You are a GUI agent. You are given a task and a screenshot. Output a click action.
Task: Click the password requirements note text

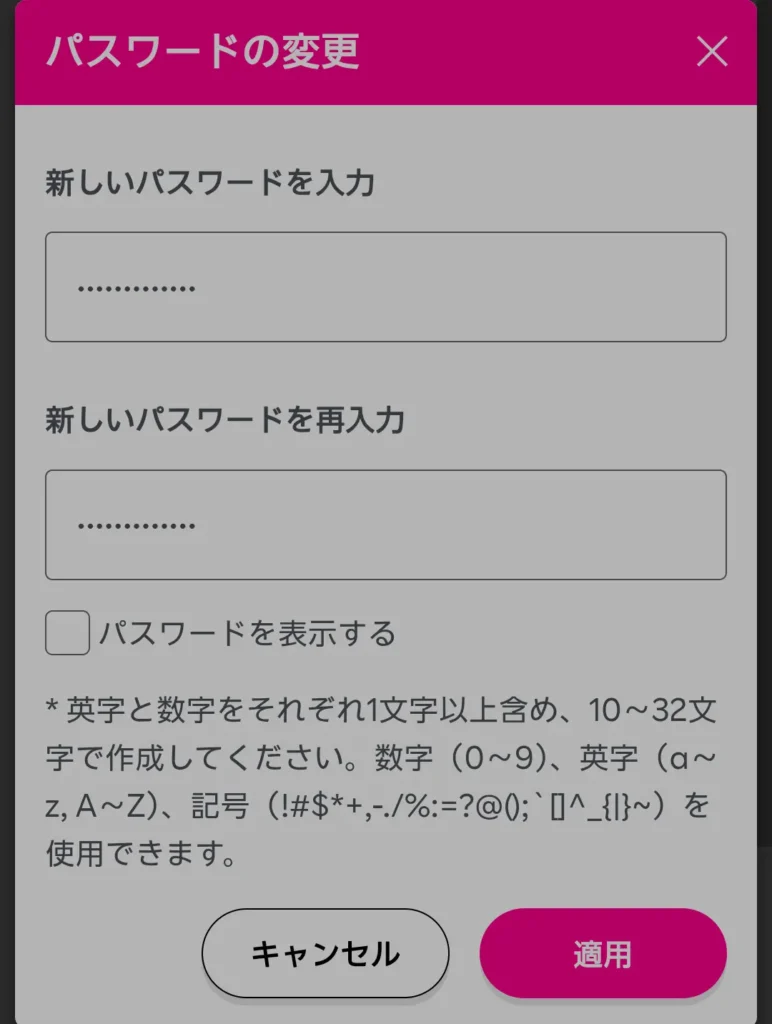(x=385, y=775)
